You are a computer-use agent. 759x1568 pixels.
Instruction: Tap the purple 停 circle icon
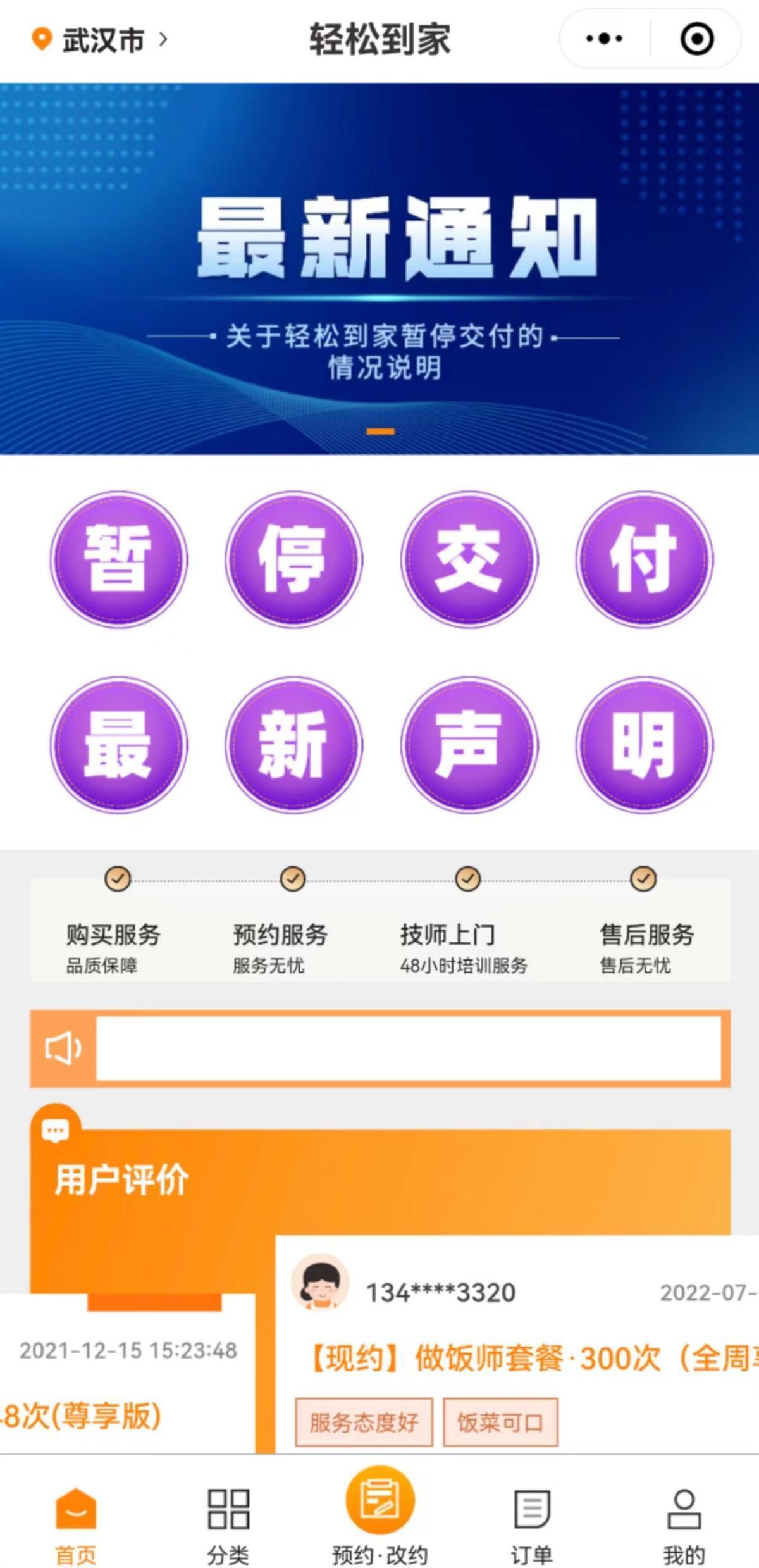(x=293, y=559)
